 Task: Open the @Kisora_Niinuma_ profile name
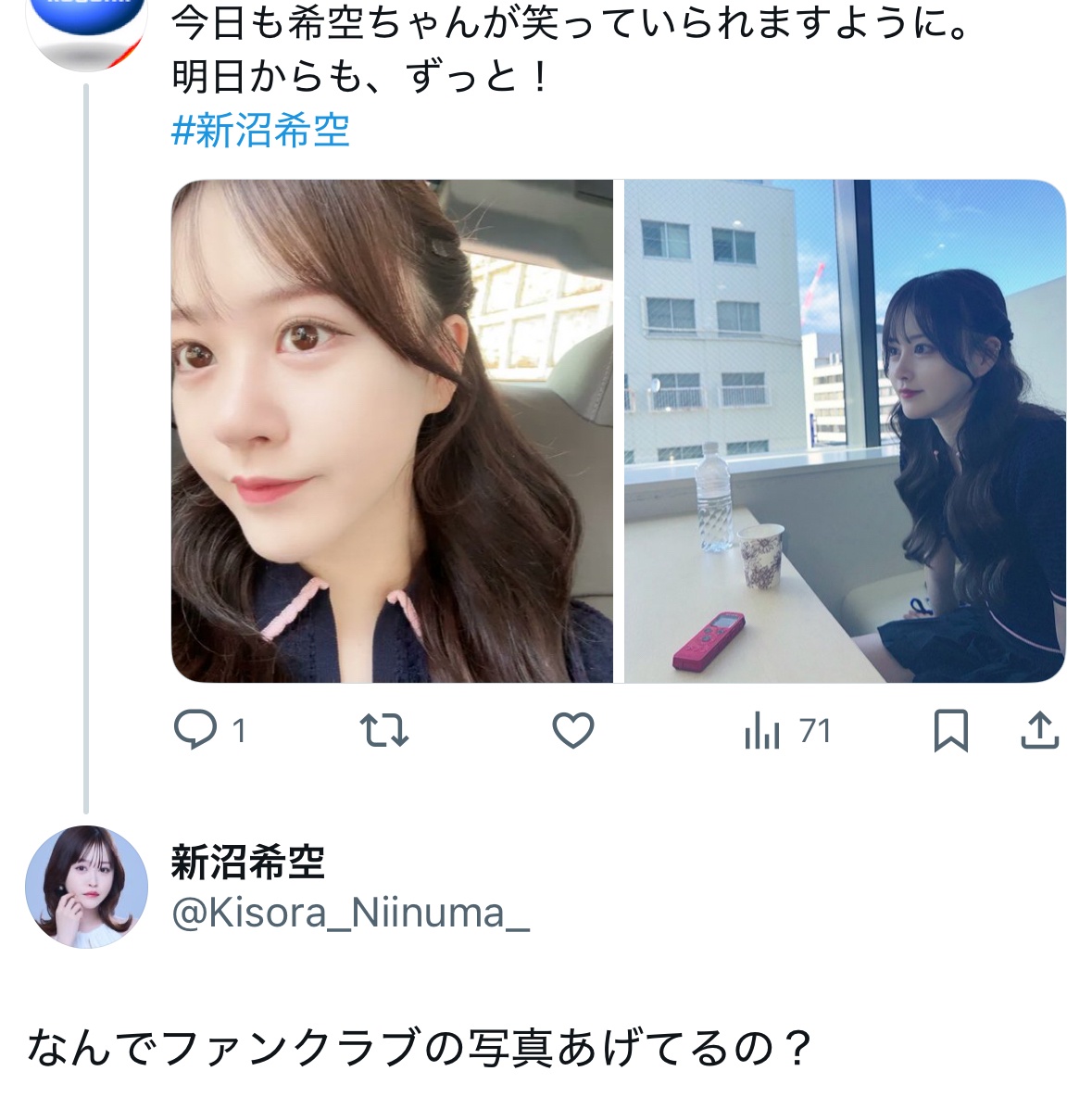tap(350, 913)
